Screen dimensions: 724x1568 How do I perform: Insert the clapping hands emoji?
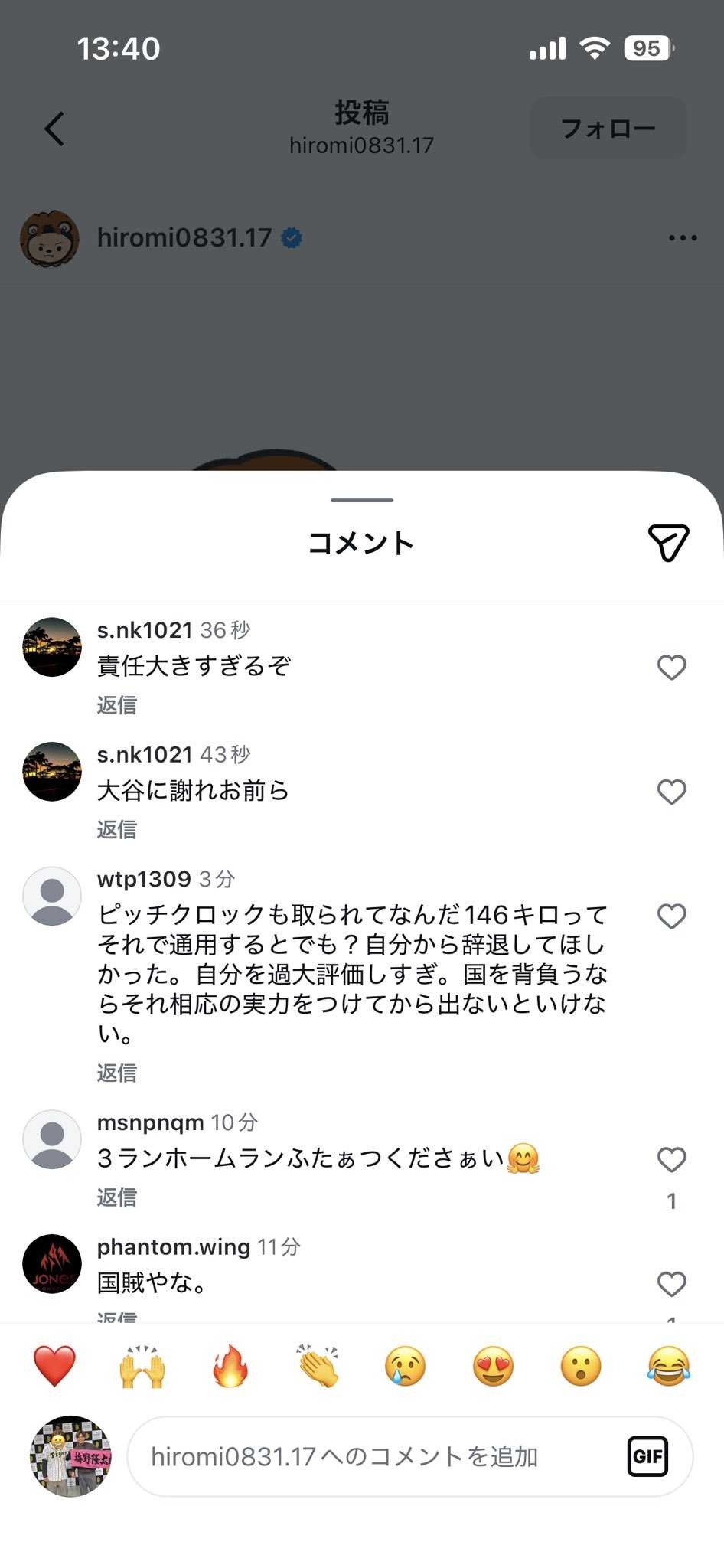point(318,1367)
